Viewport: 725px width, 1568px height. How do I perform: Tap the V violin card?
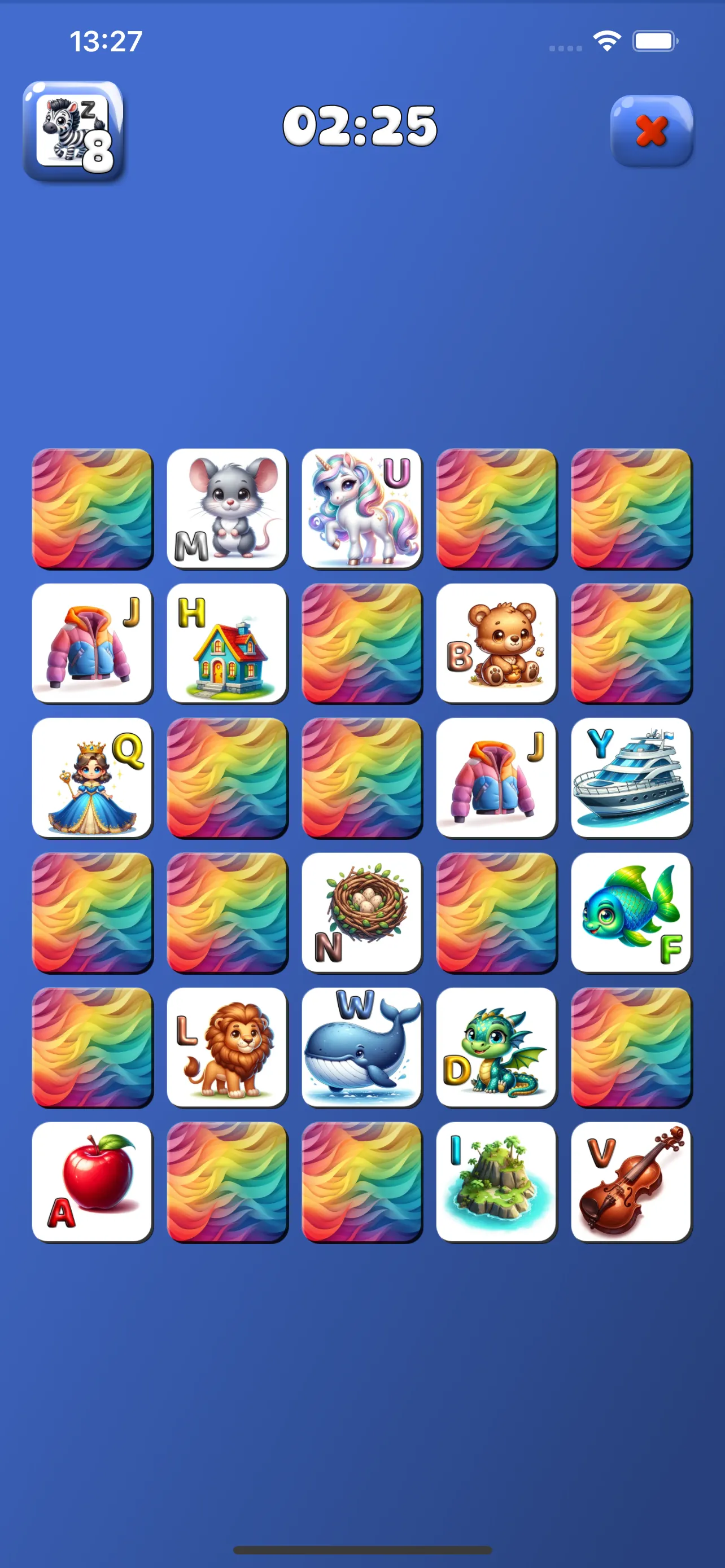pyautogui.click(x=632, y=1183)
